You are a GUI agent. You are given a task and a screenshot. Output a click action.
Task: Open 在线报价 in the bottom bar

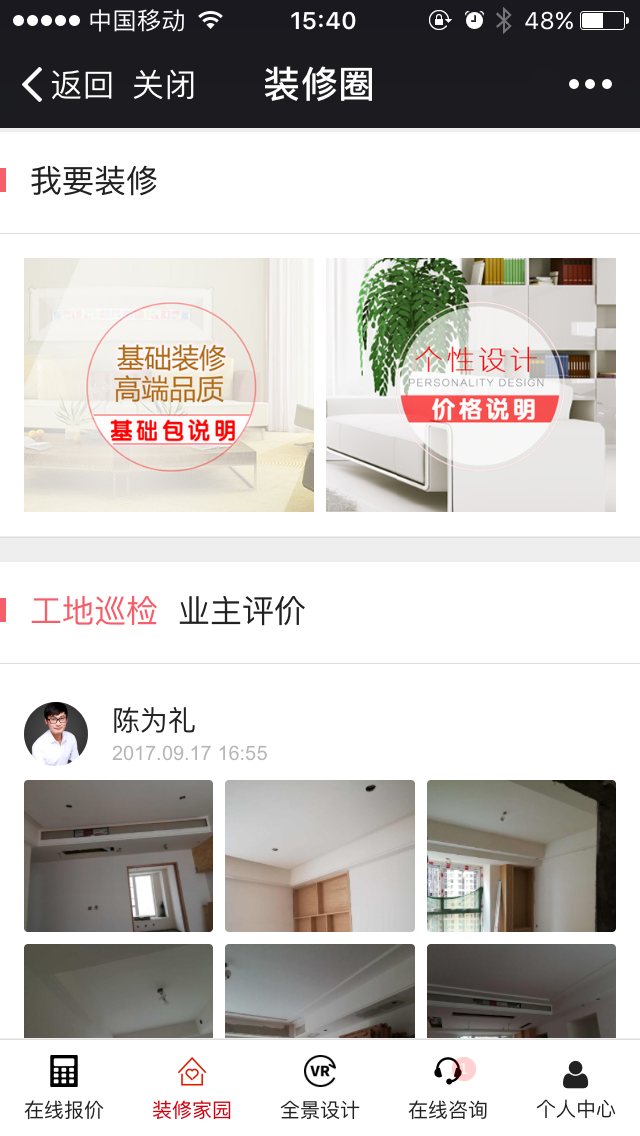pos(64,1088)
